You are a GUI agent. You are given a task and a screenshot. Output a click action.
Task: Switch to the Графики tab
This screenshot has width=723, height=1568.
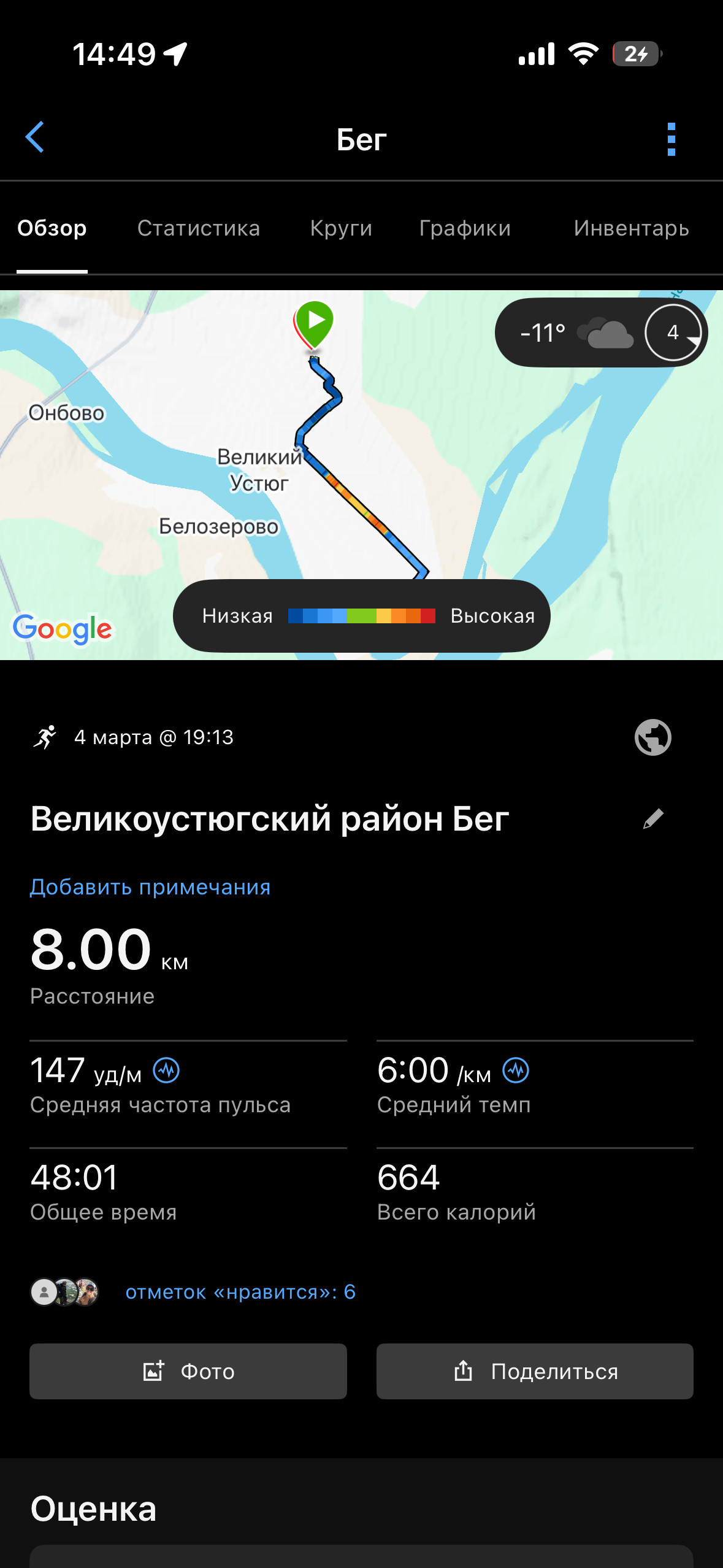(465, 228)
